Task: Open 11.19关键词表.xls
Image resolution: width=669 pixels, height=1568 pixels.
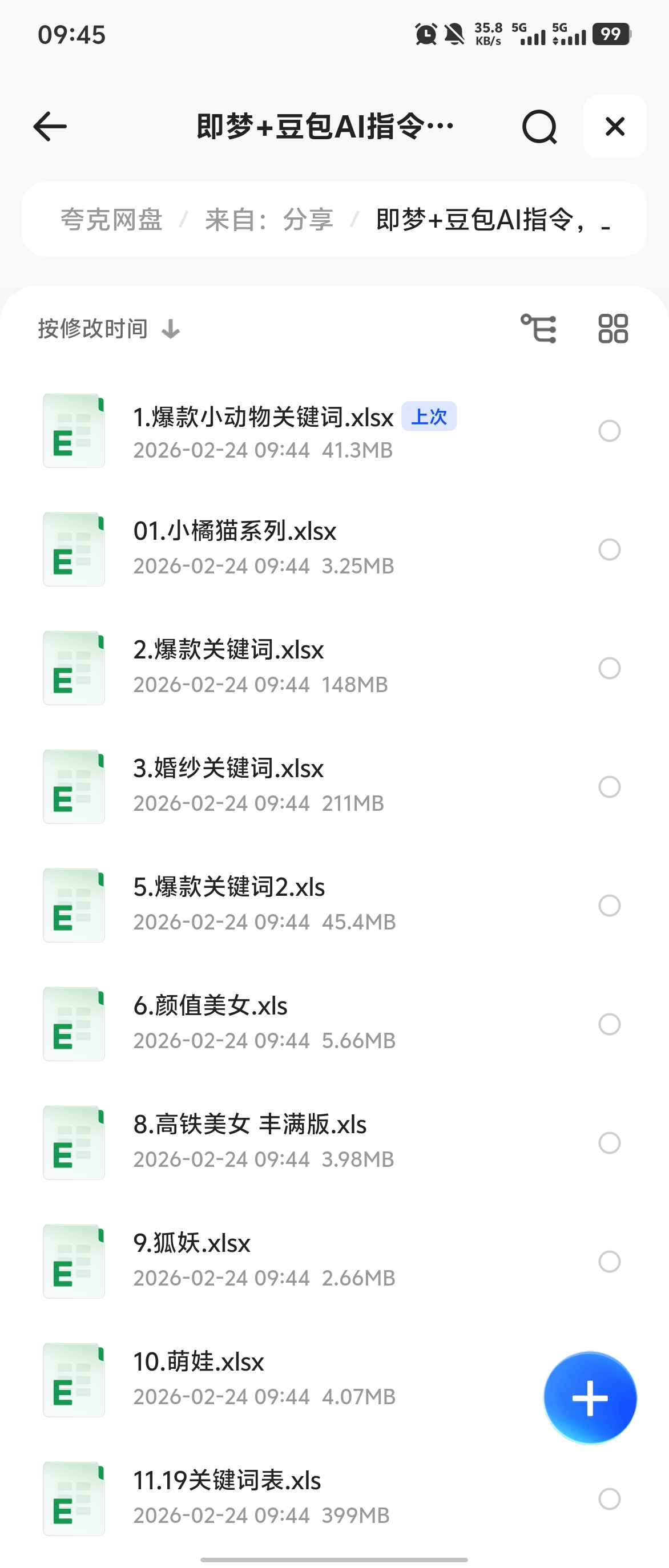Action: click(x=227, y=1498)
